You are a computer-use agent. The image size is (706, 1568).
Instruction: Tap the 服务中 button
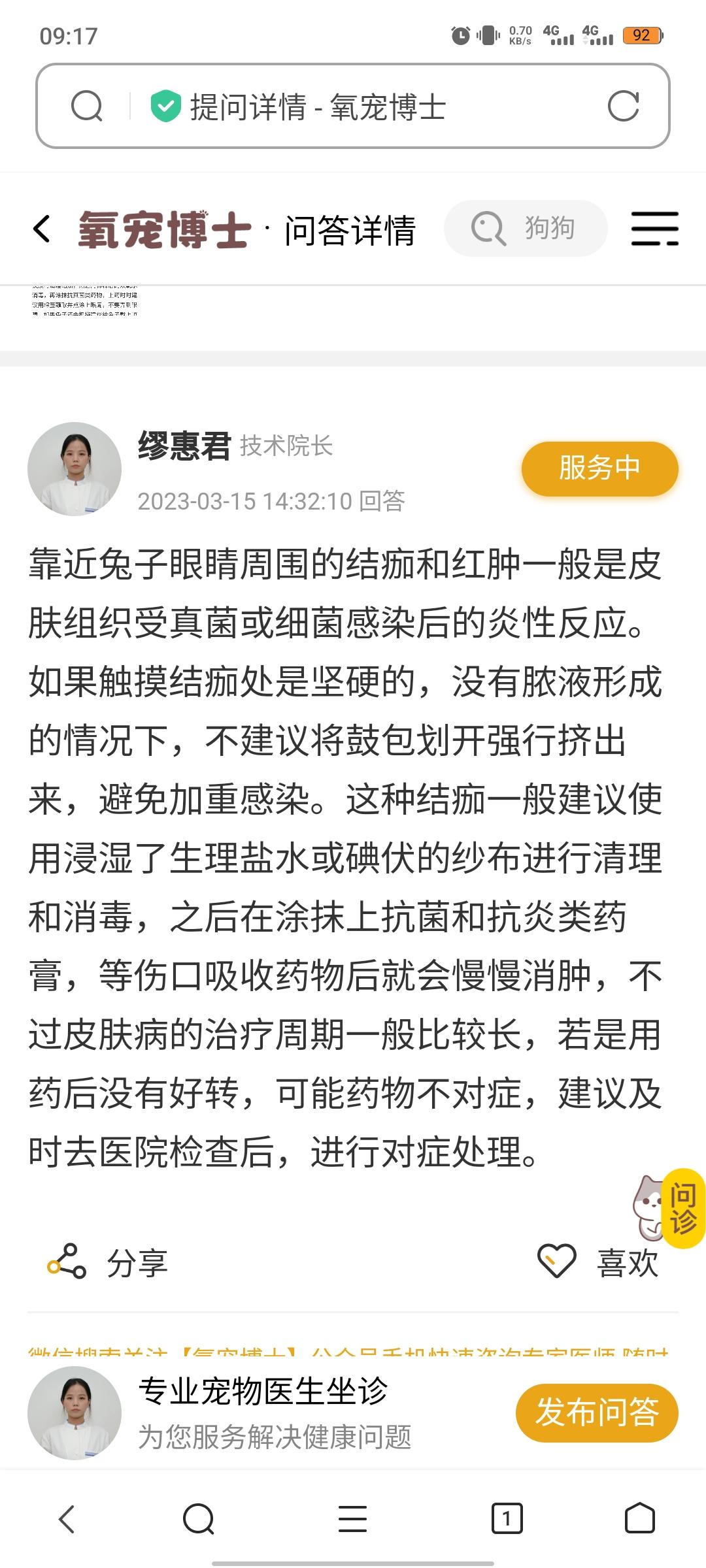click(x=599, y=468)
